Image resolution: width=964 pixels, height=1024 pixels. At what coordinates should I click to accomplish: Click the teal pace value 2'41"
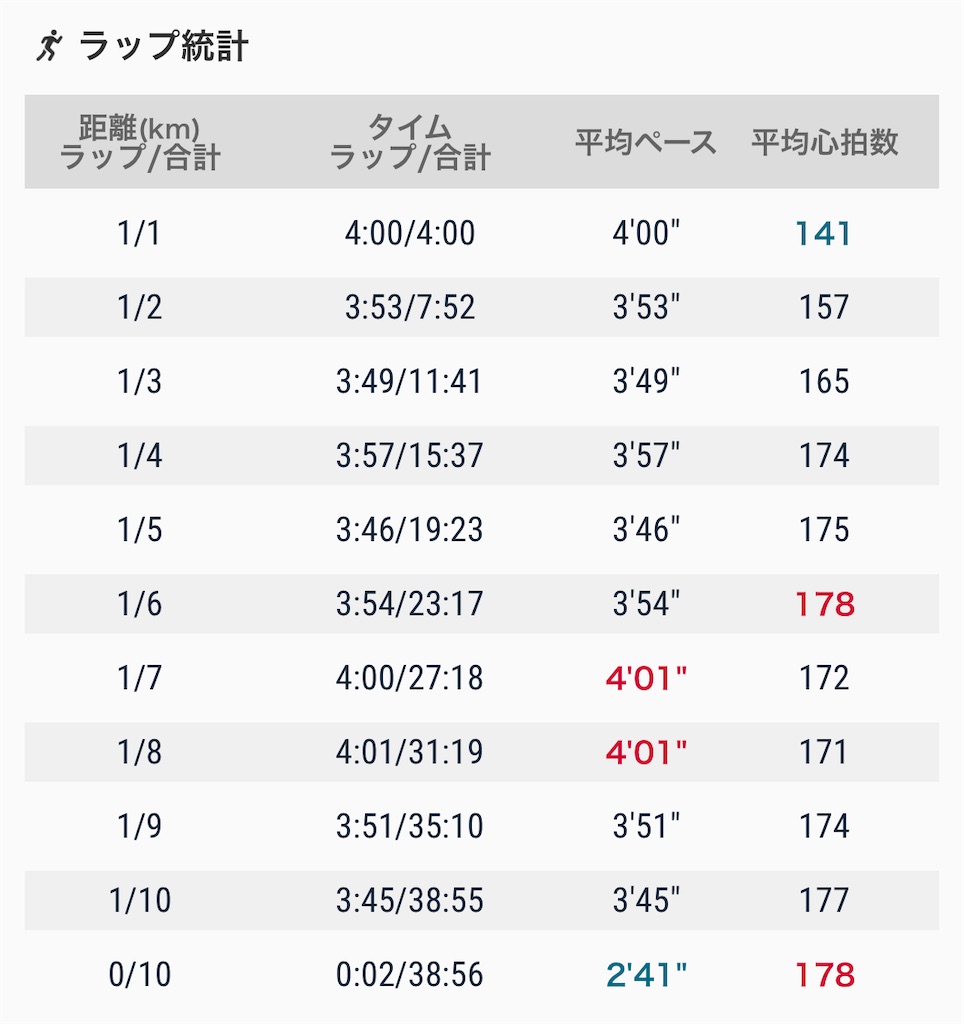[645, 973]
